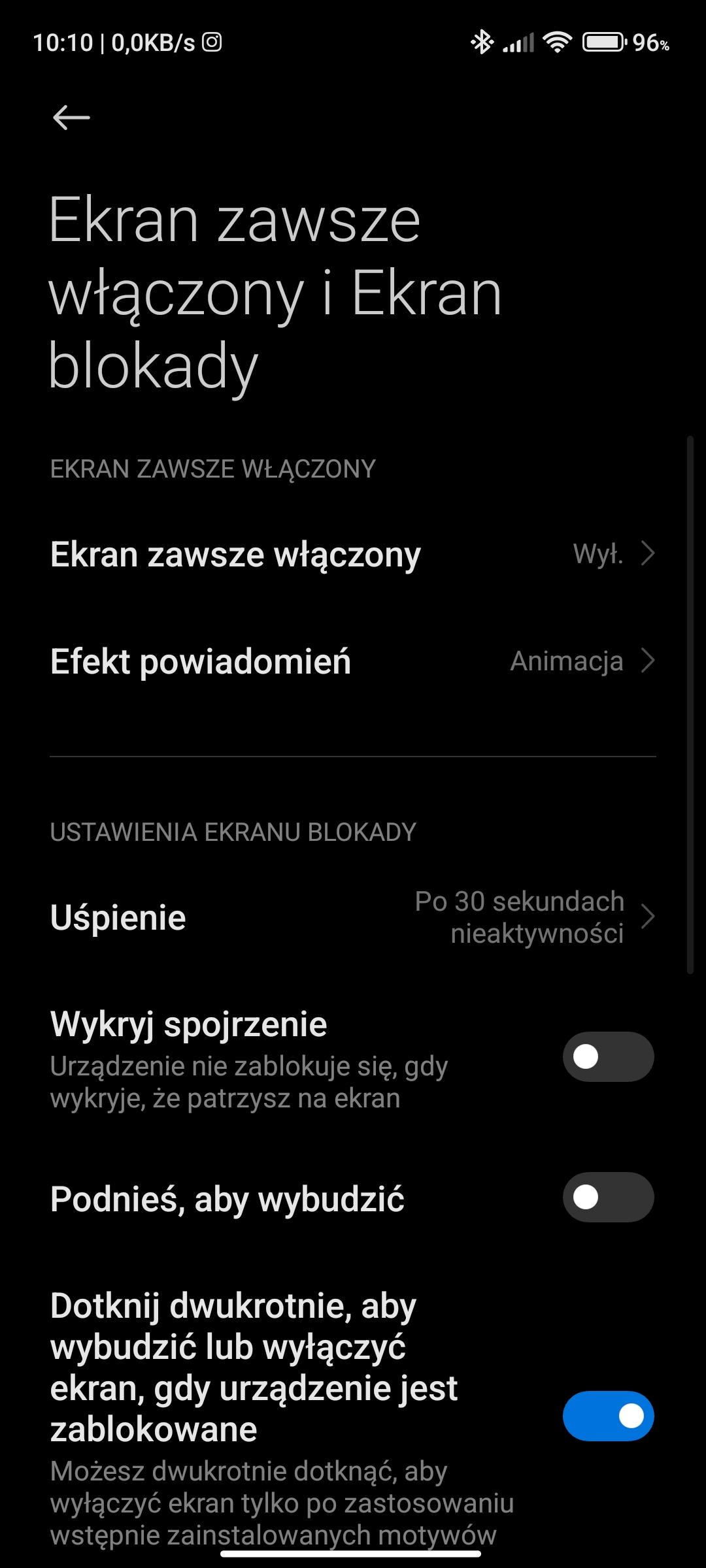Open Ekran zawsze włączony setting
706x1568 pixels.
353,554
